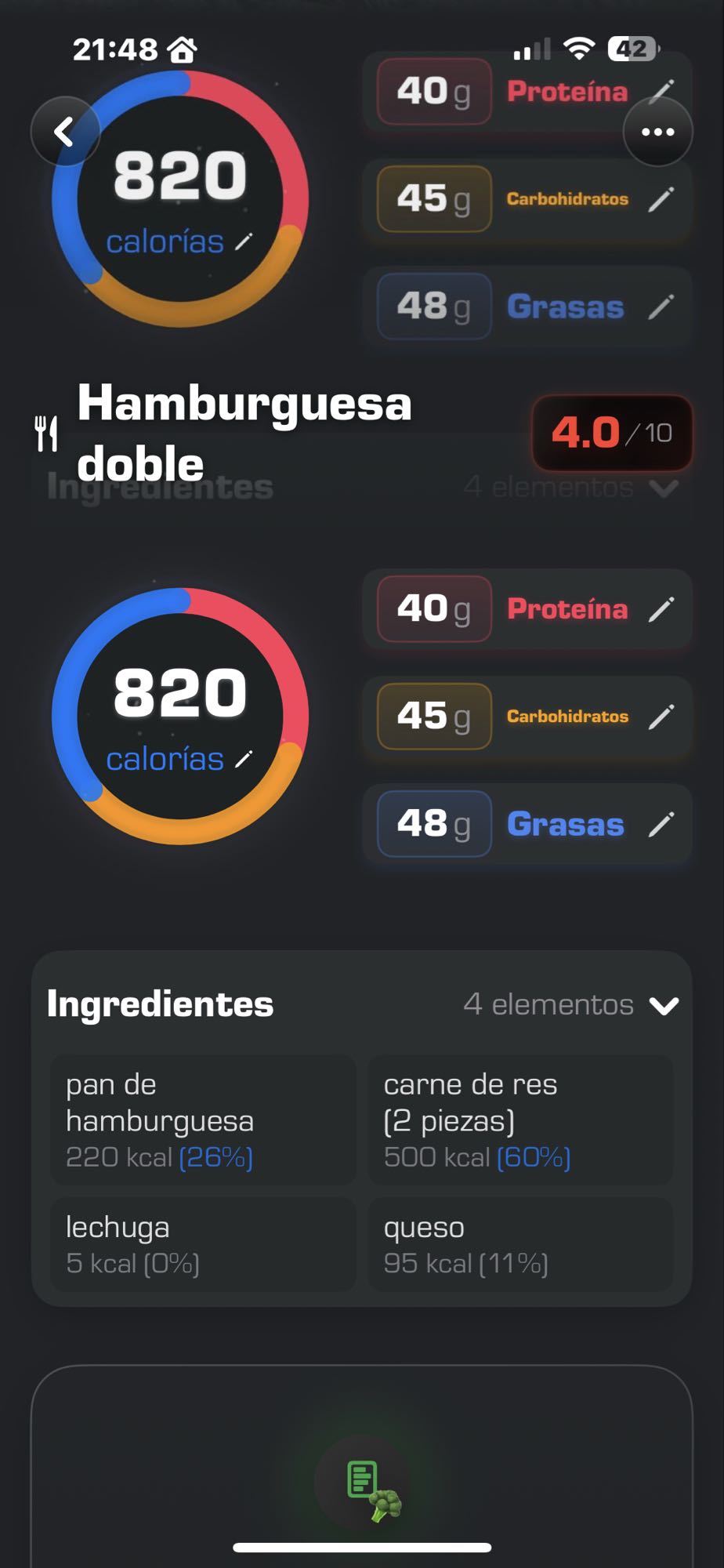Select the 48g Grasas value field

click(x=433, y=824)
